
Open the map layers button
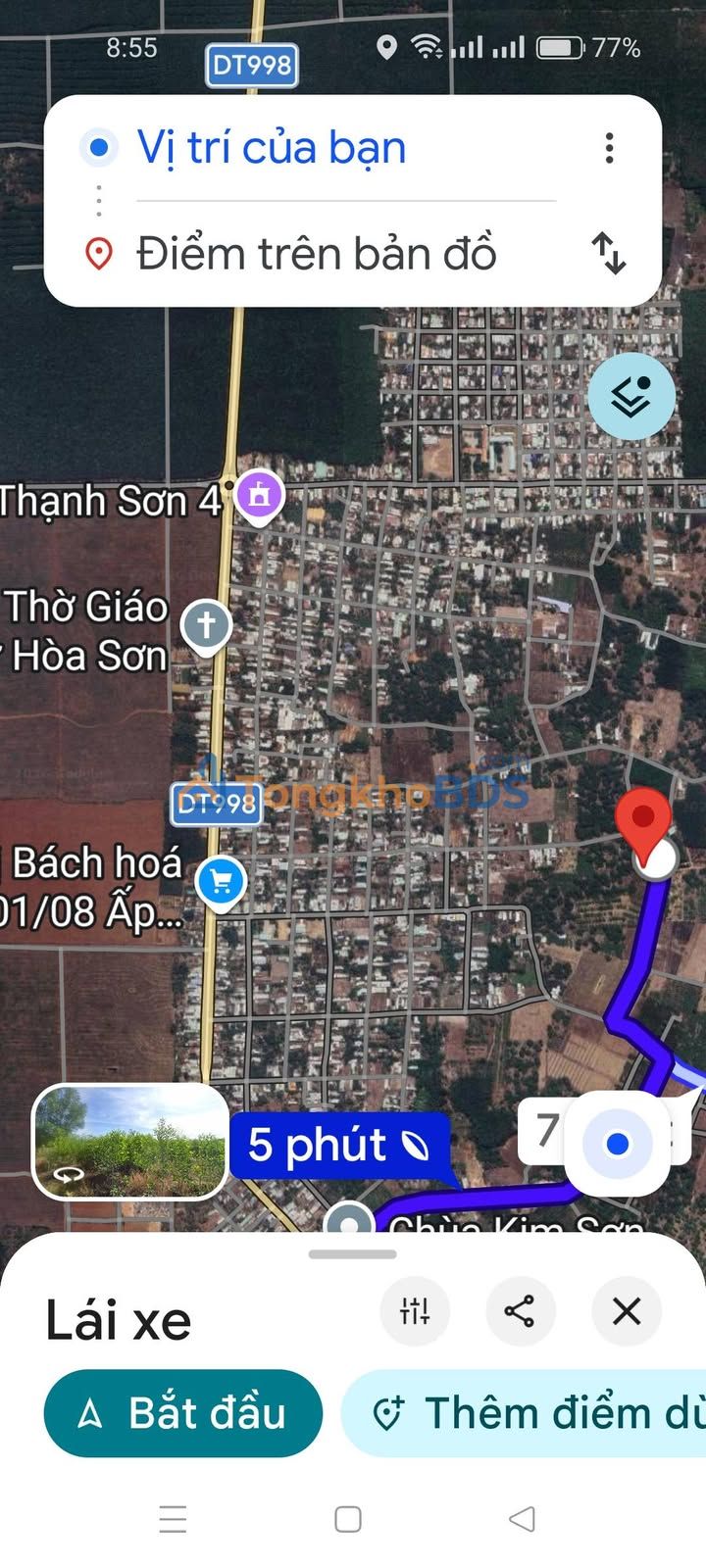pos(631,396)
